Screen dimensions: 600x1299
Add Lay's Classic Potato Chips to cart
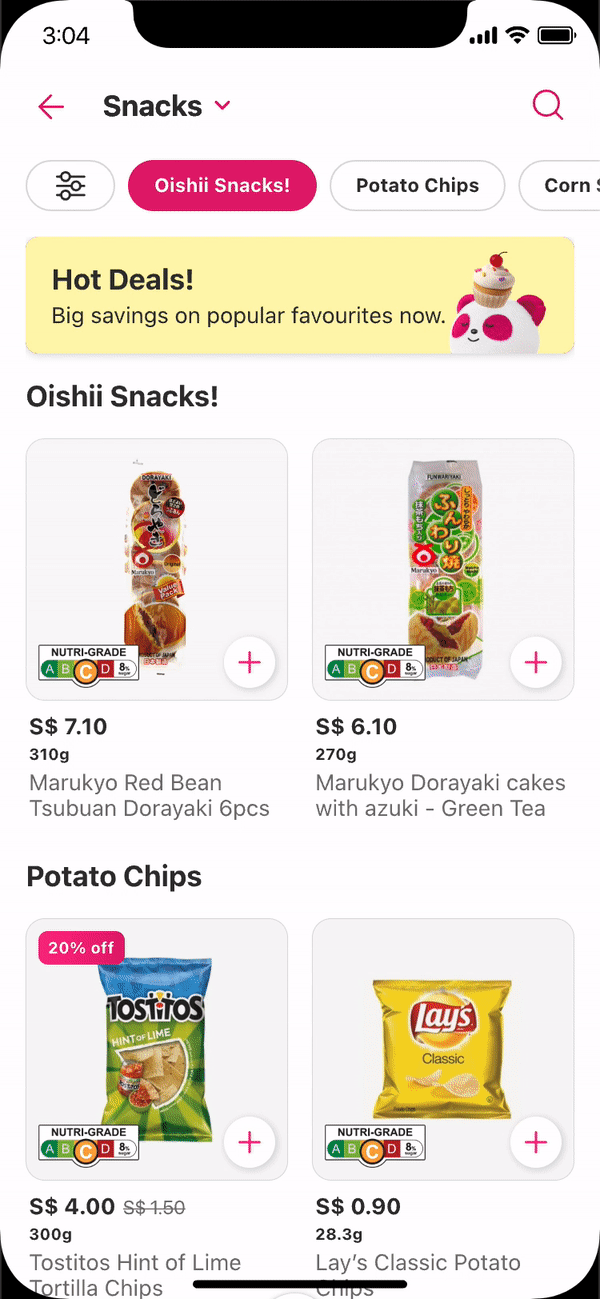pyautogui.click(x=536, y=1142)
